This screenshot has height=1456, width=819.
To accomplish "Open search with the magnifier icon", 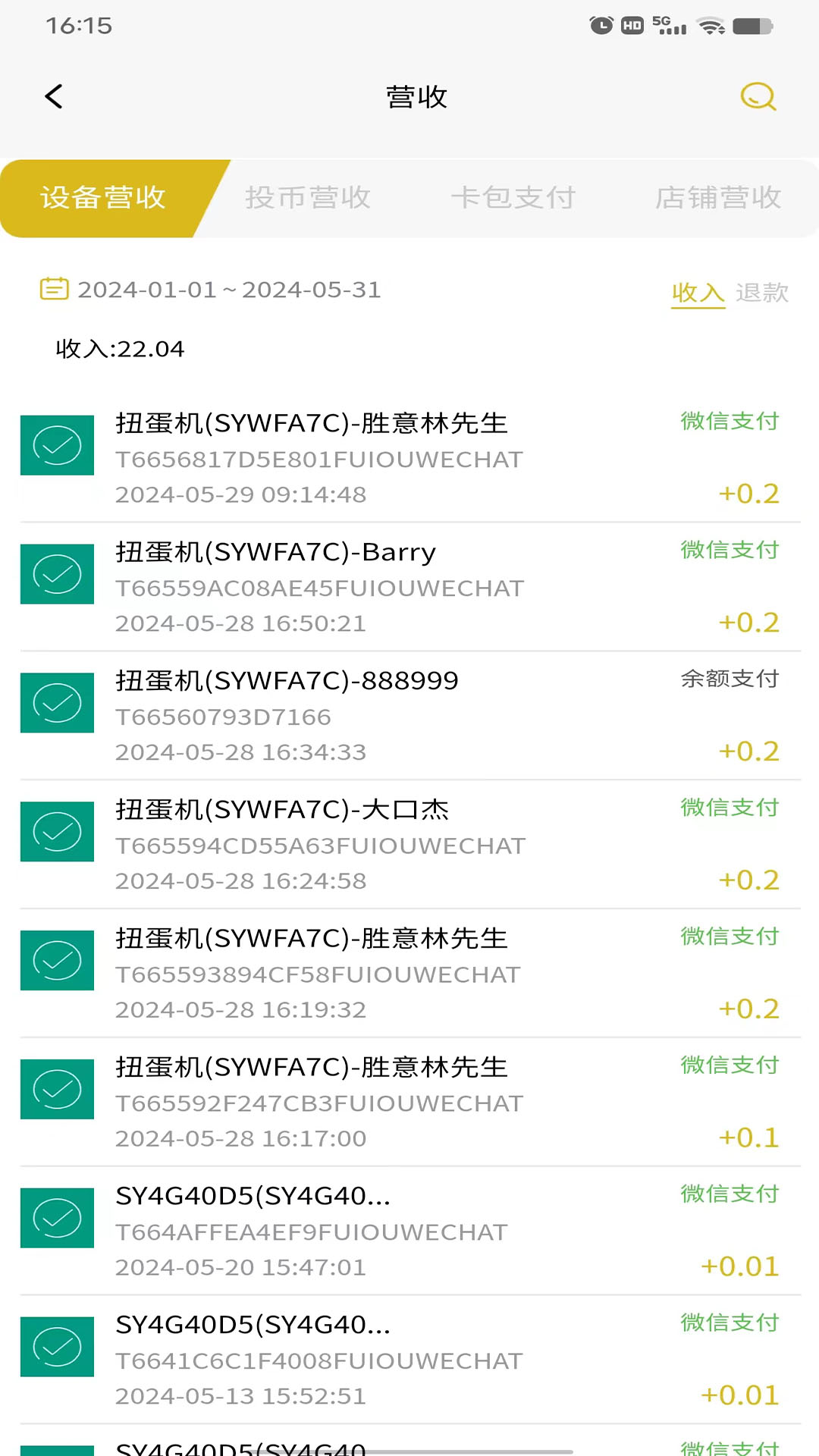I will [756, 96].
